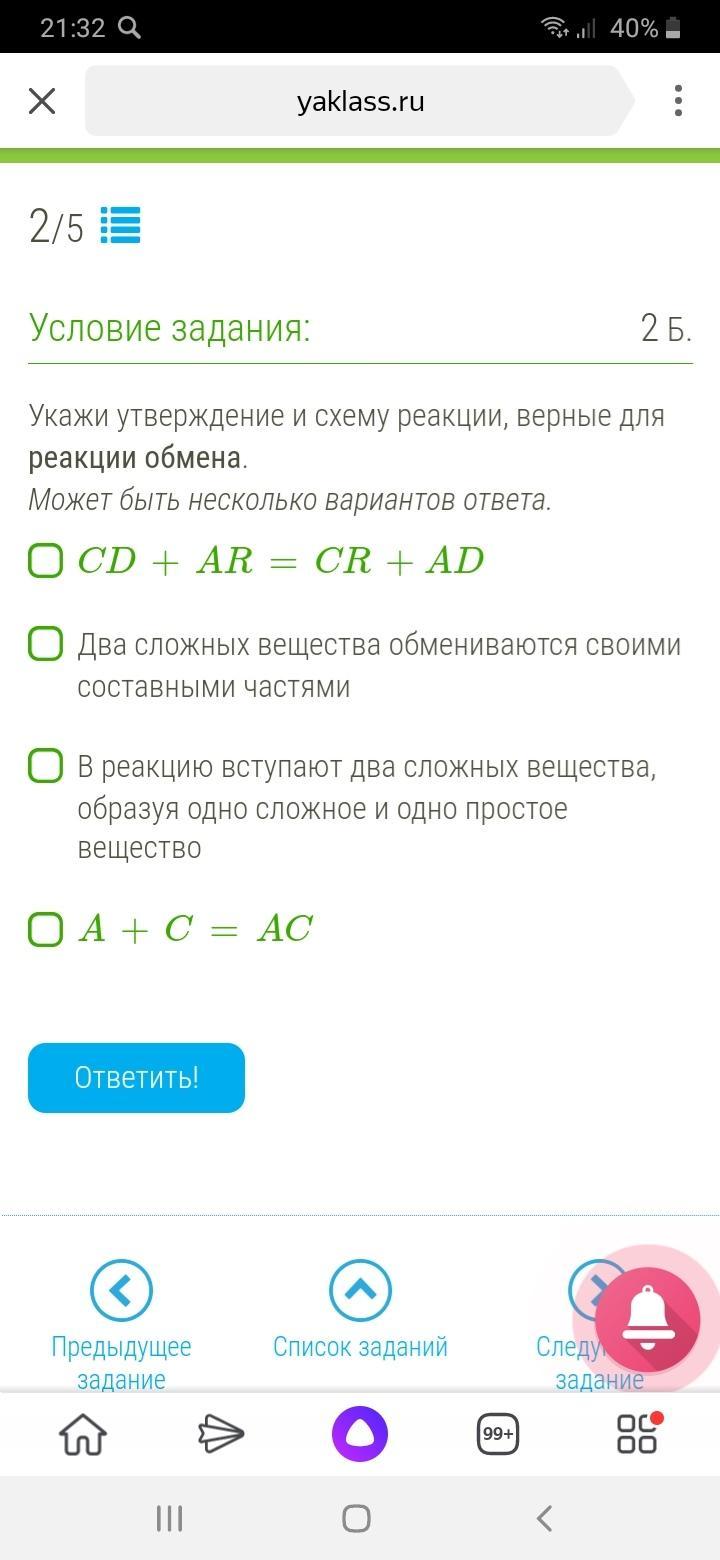Go to browser home page

tap(83, 1434)
